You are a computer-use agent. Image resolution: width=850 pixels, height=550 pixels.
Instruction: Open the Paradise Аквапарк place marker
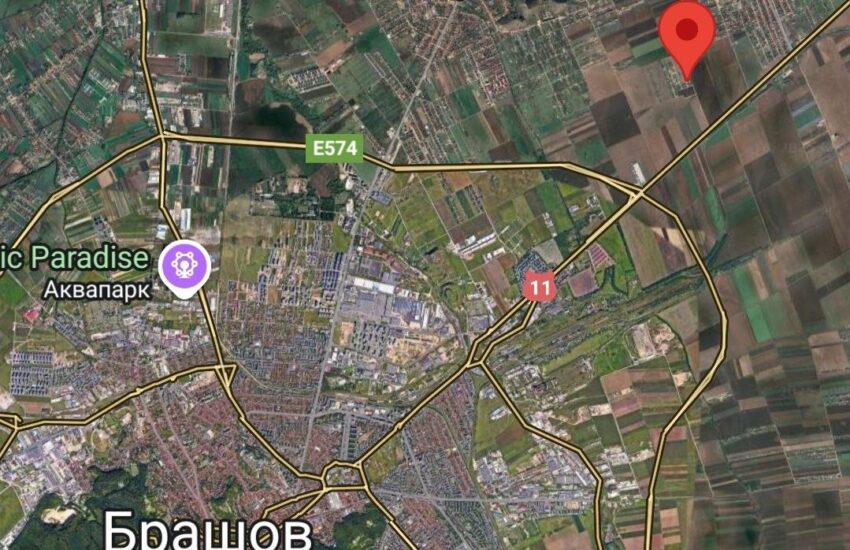[186, 265]
